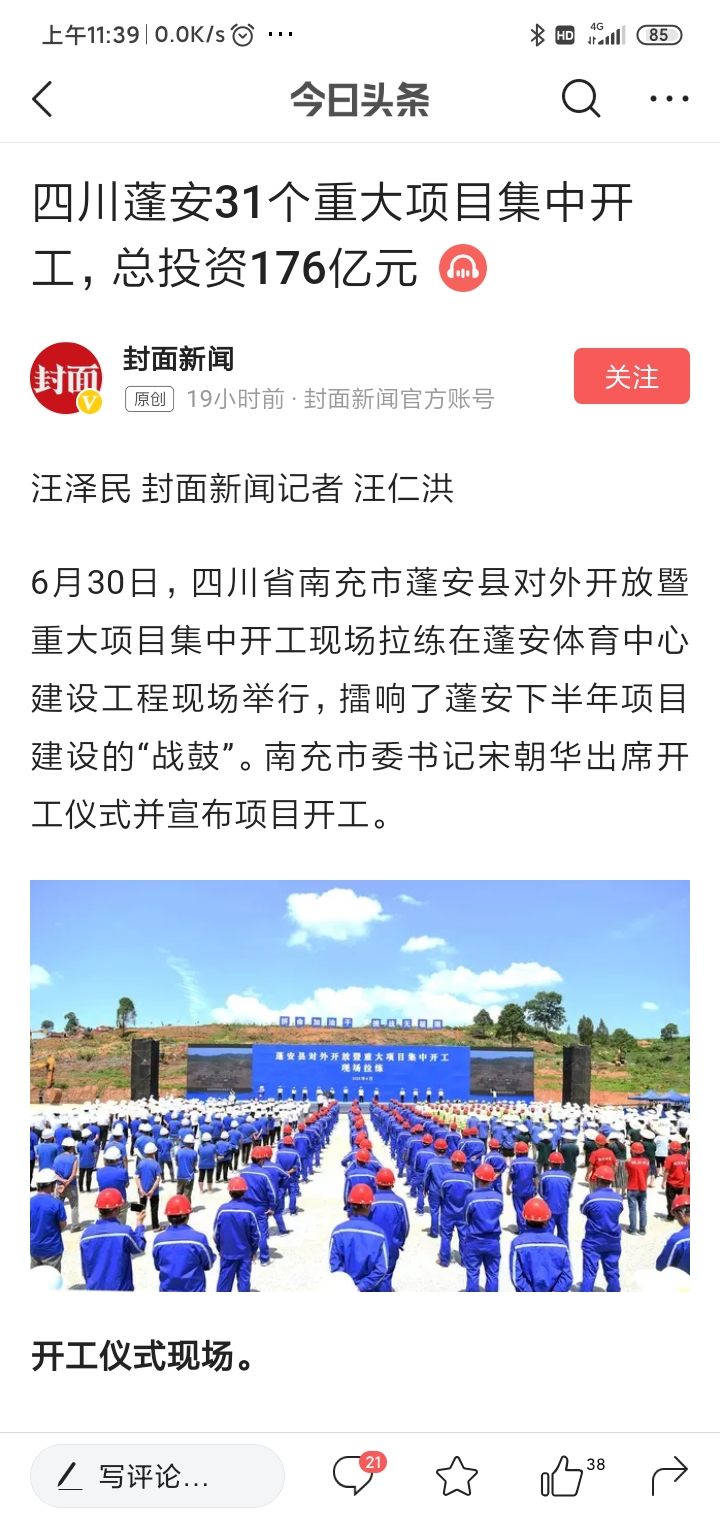Open the comments with 21 replies
This screenshot has width=720, height=1520.
354,1475
